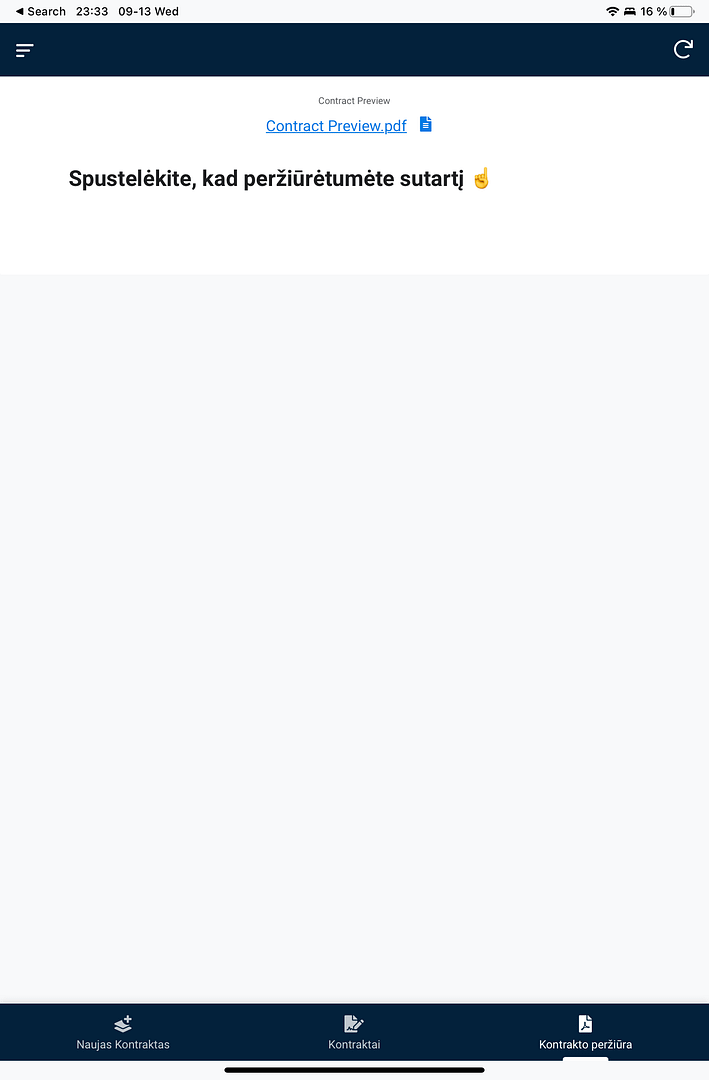Open the Contract Preview.pdf link

pos(336,126)
